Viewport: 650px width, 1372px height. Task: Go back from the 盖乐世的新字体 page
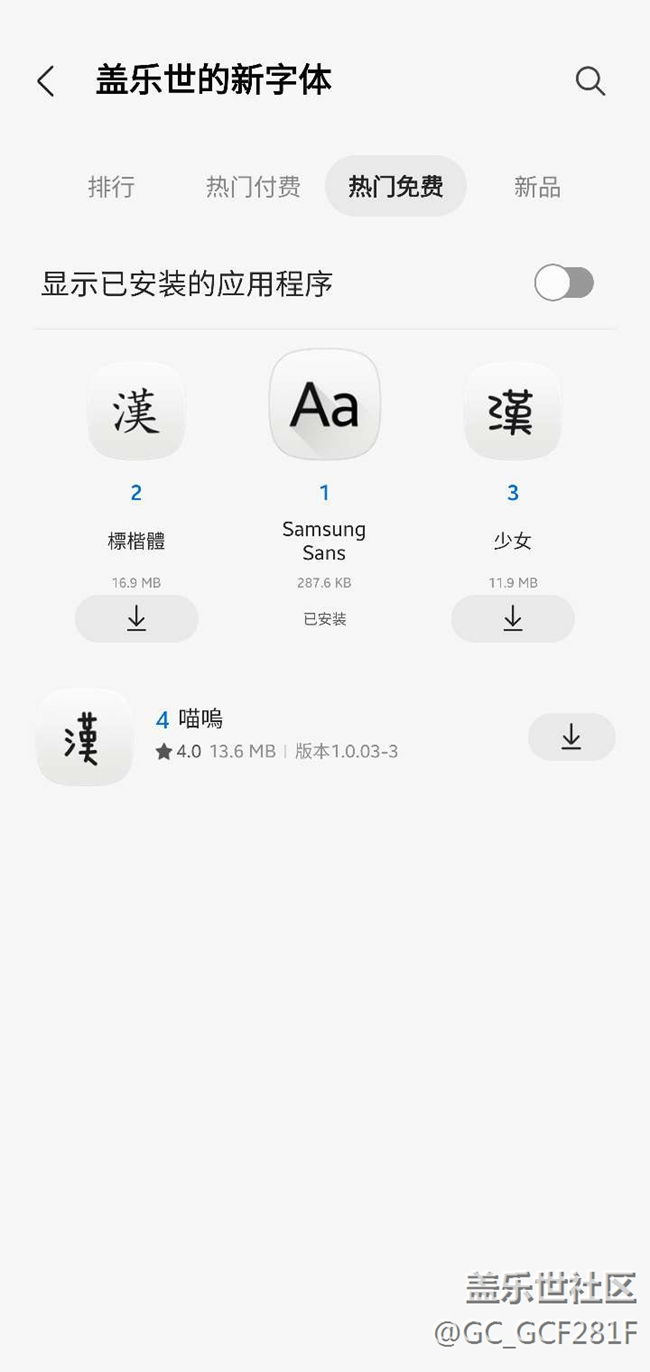46,81
